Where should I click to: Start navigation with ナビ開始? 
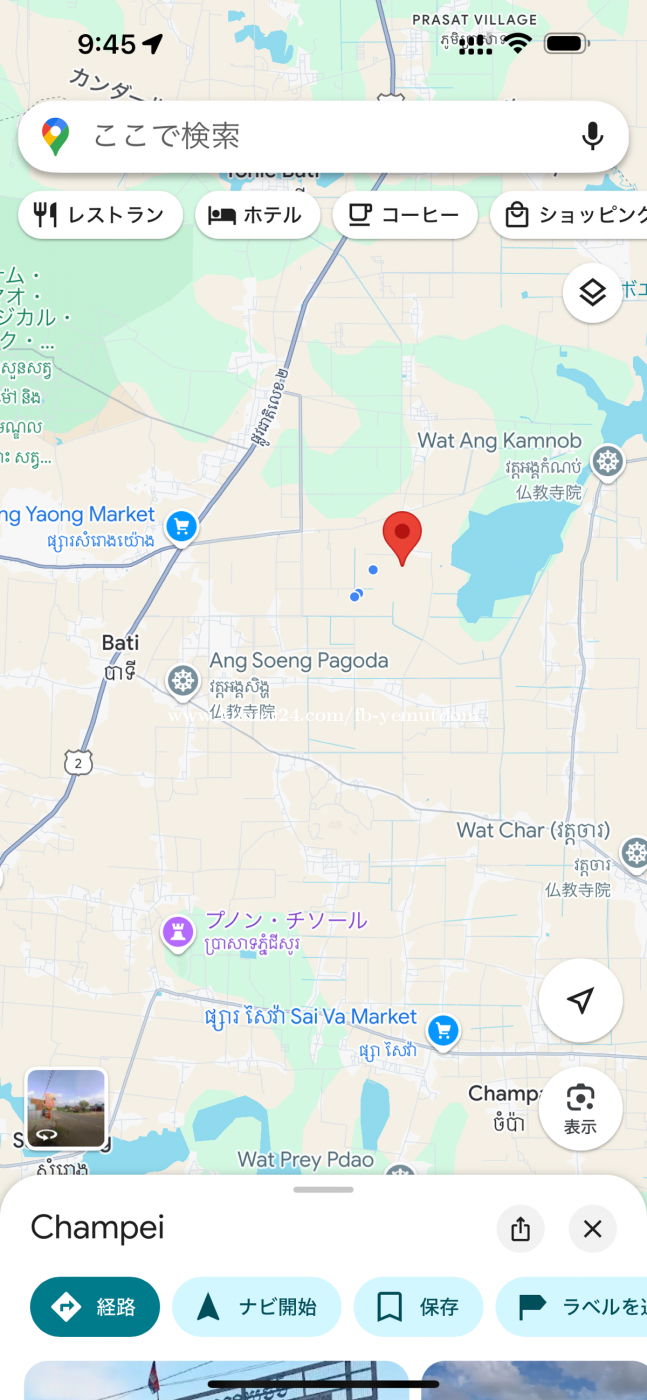(x=257, y=1307)
